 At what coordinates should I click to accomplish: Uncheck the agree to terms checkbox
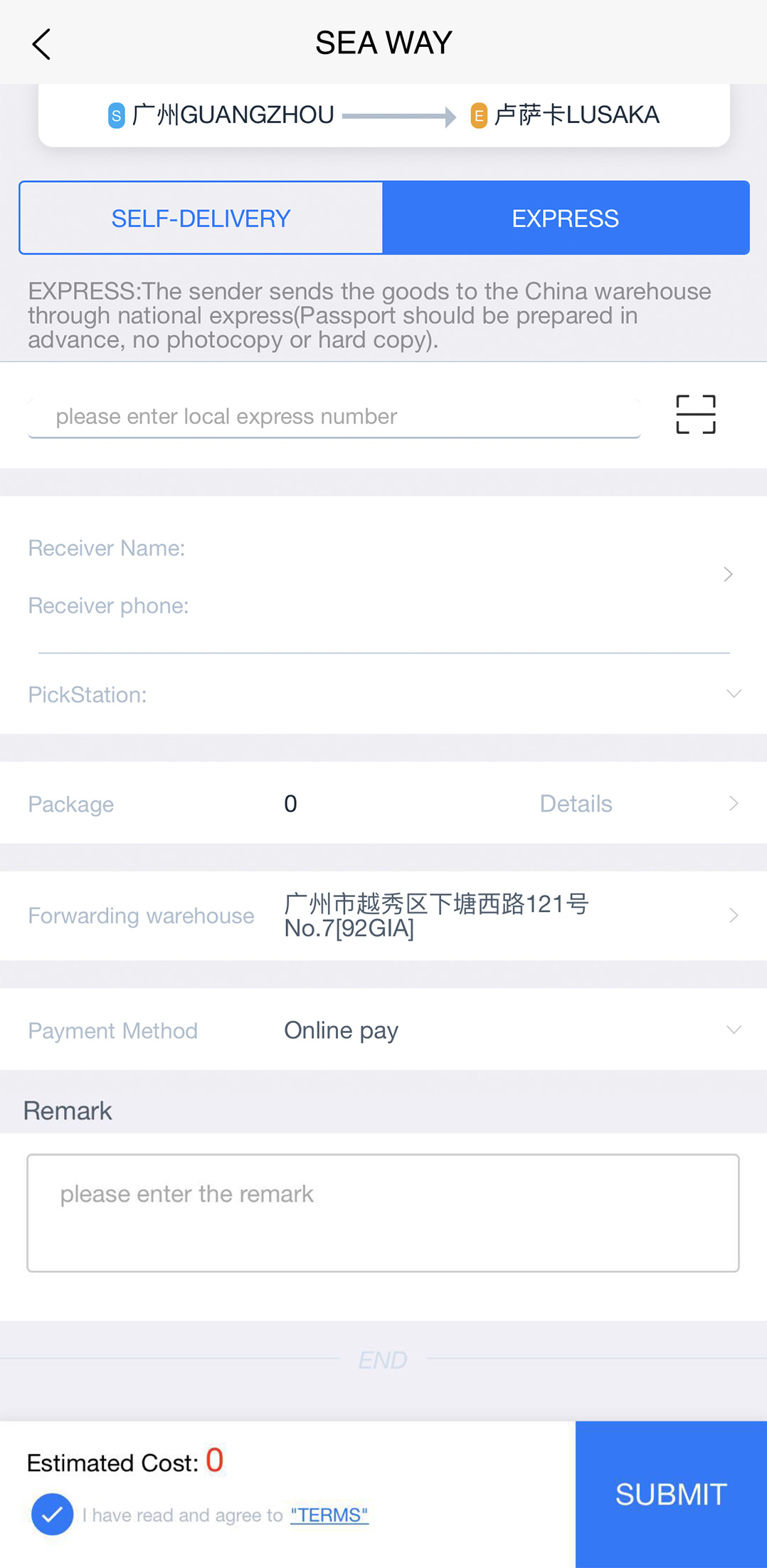(52, 1515)
